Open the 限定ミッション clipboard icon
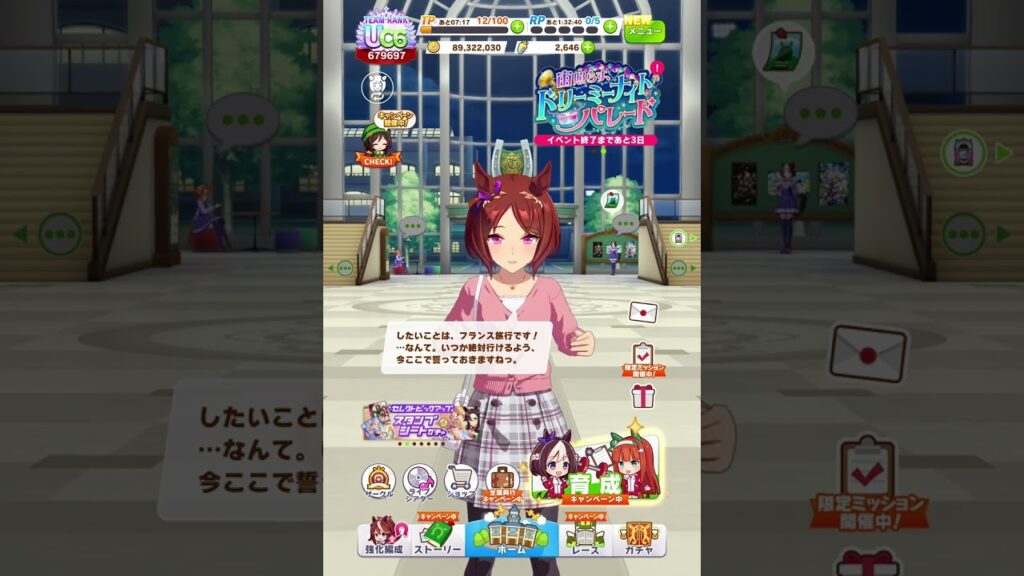This screenshot has height=576, width=1024. click(x=643, y=358)
